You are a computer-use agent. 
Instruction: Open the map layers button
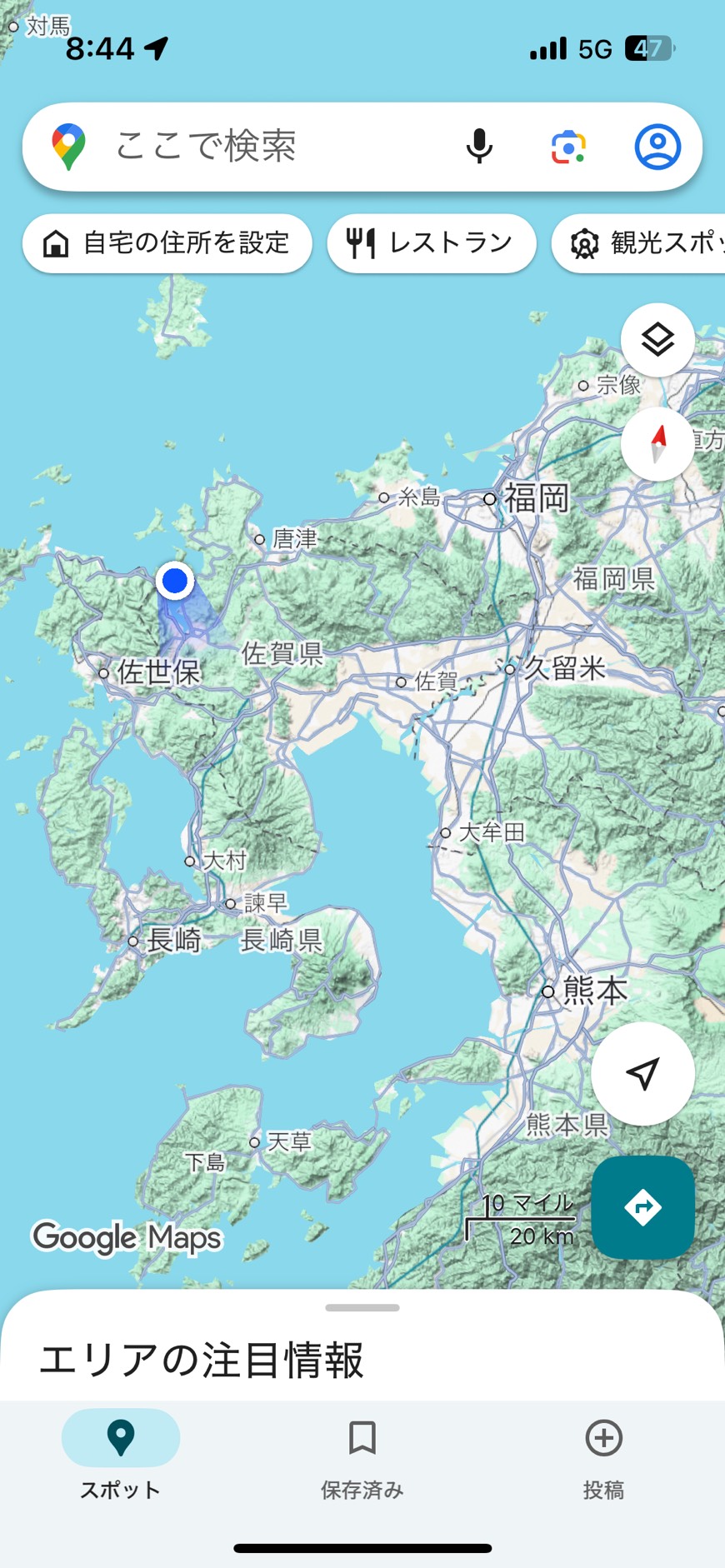tap(657, 340)
